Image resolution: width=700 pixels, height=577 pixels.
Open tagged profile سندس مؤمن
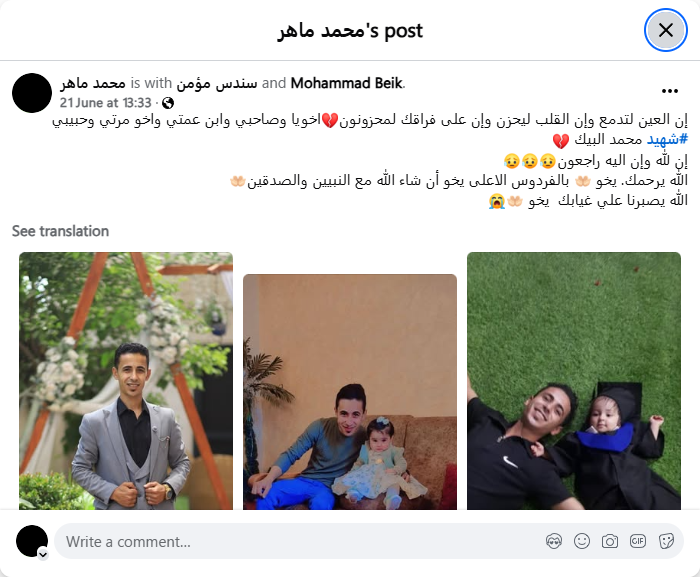point(216,83)
